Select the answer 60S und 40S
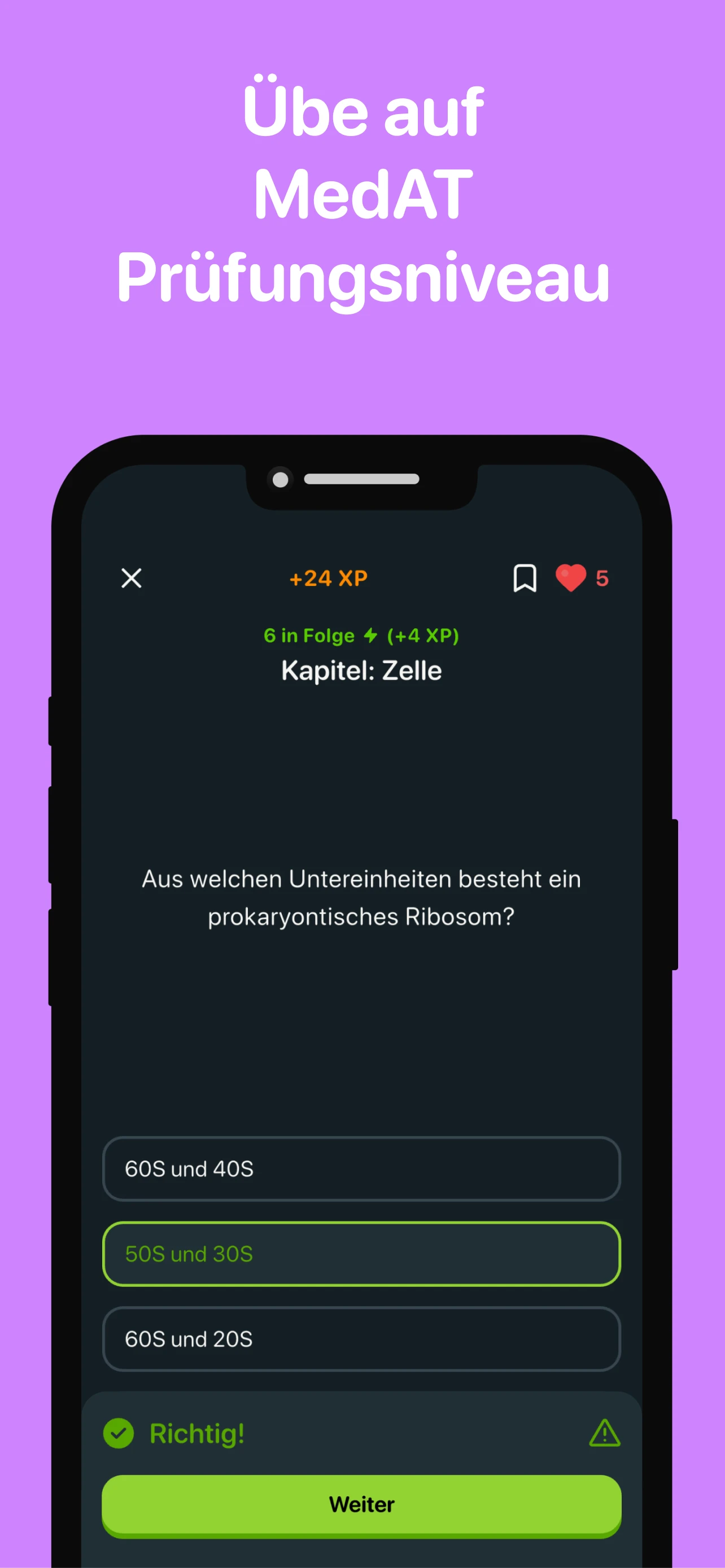The height and width of the screenshot is (1568, 725). pyautogui.click(x=361, y=1169)
